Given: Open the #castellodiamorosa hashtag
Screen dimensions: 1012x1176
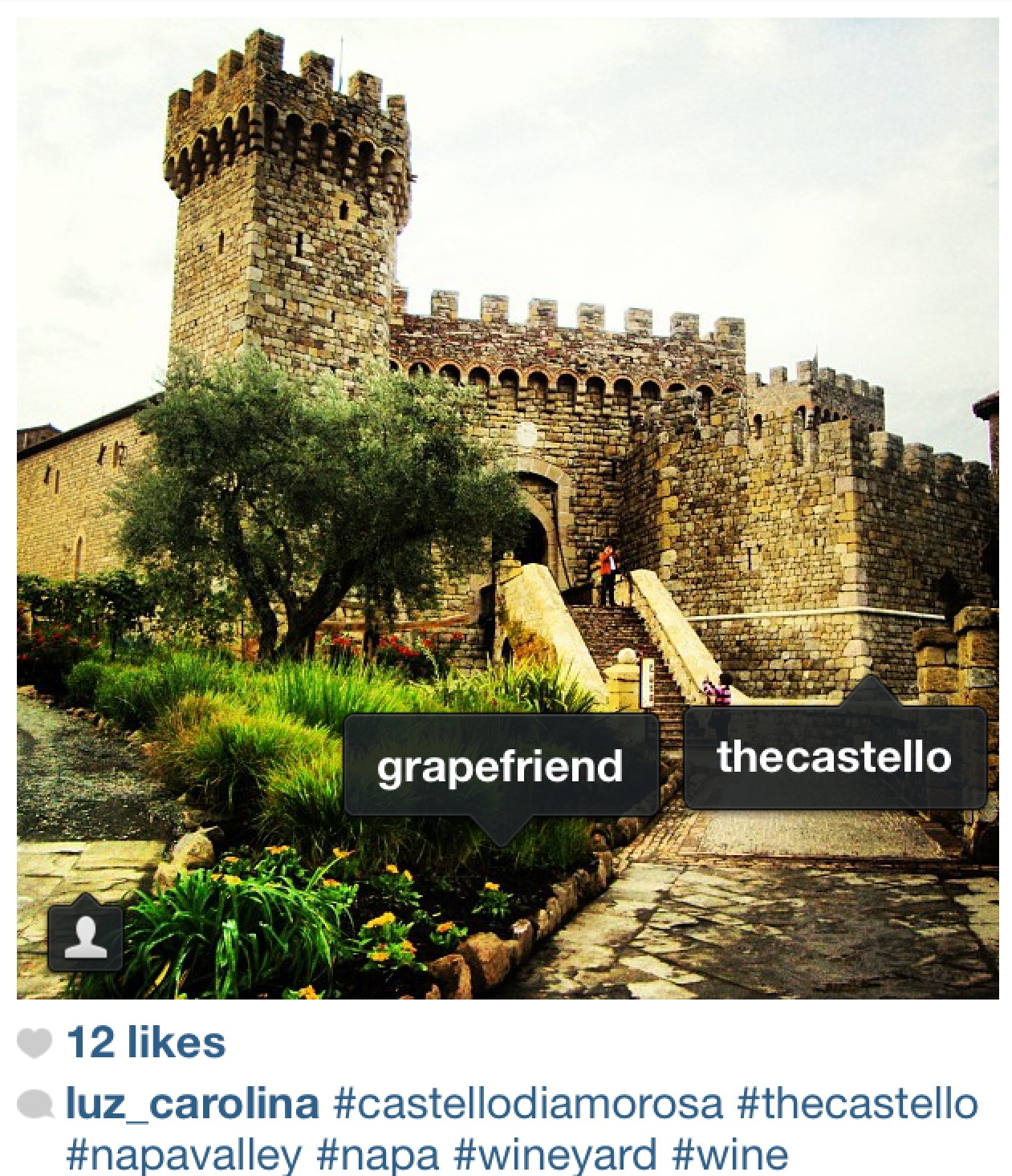Looking at the screenshot, I should point(527,1104).
